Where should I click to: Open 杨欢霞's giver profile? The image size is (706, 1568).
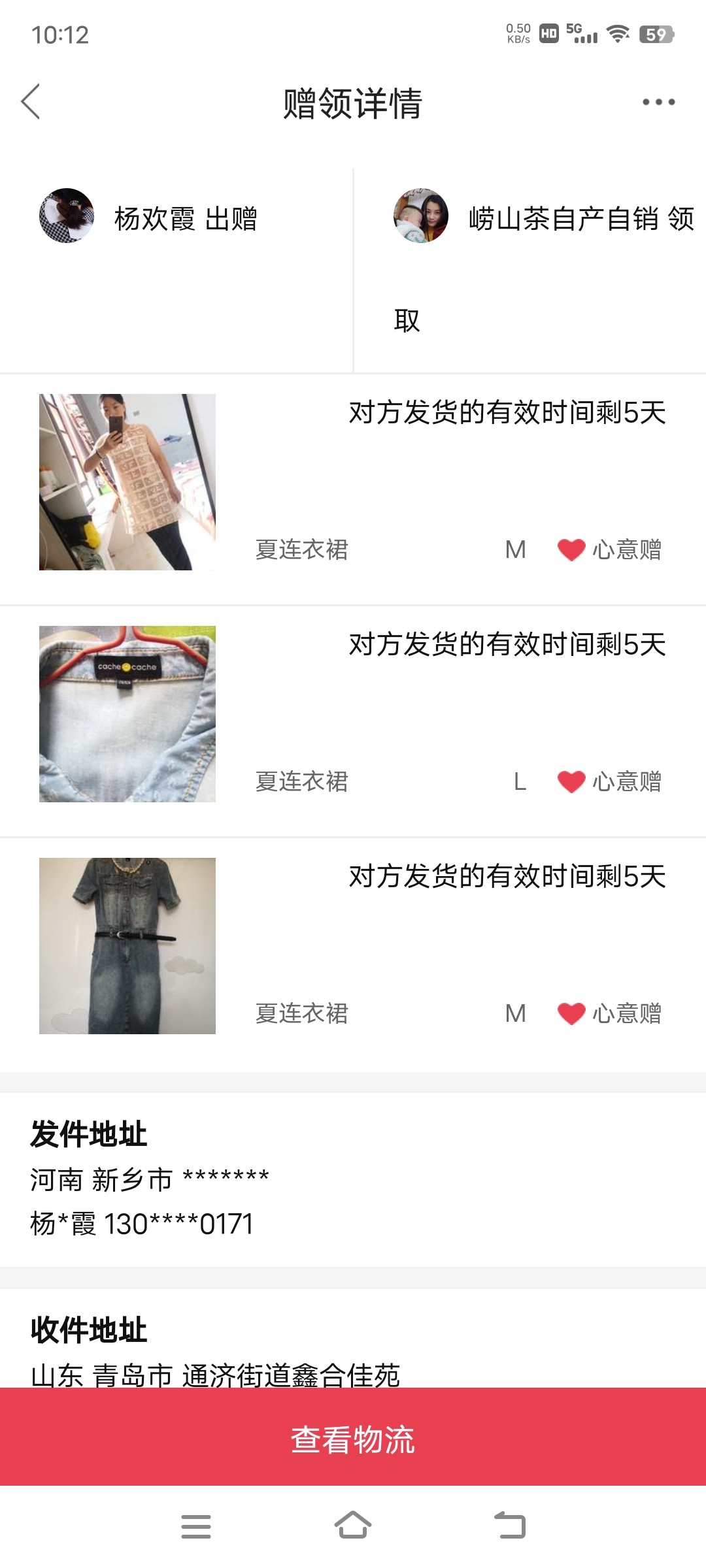67,216
